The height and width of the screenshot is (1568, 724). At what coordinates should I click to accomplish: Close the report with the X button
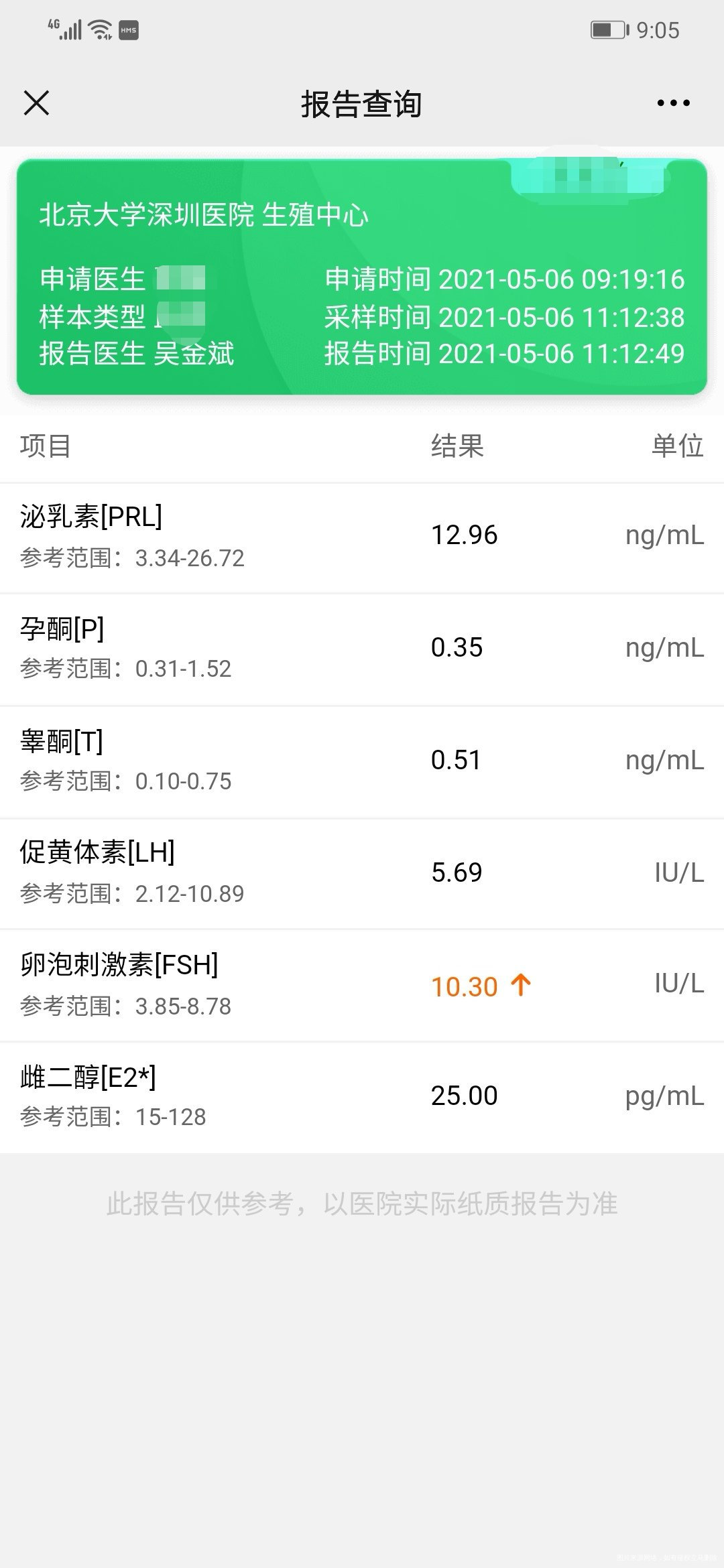point(37,102)
